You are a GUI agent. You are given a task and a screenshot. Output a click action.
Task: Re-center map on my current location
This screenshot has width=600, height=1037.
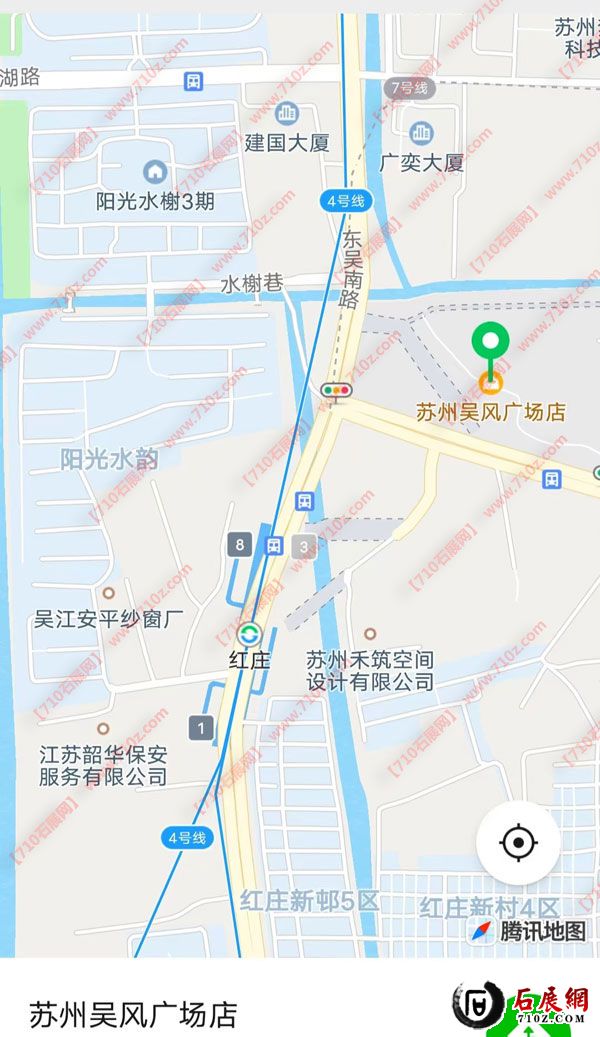(518, 843)
